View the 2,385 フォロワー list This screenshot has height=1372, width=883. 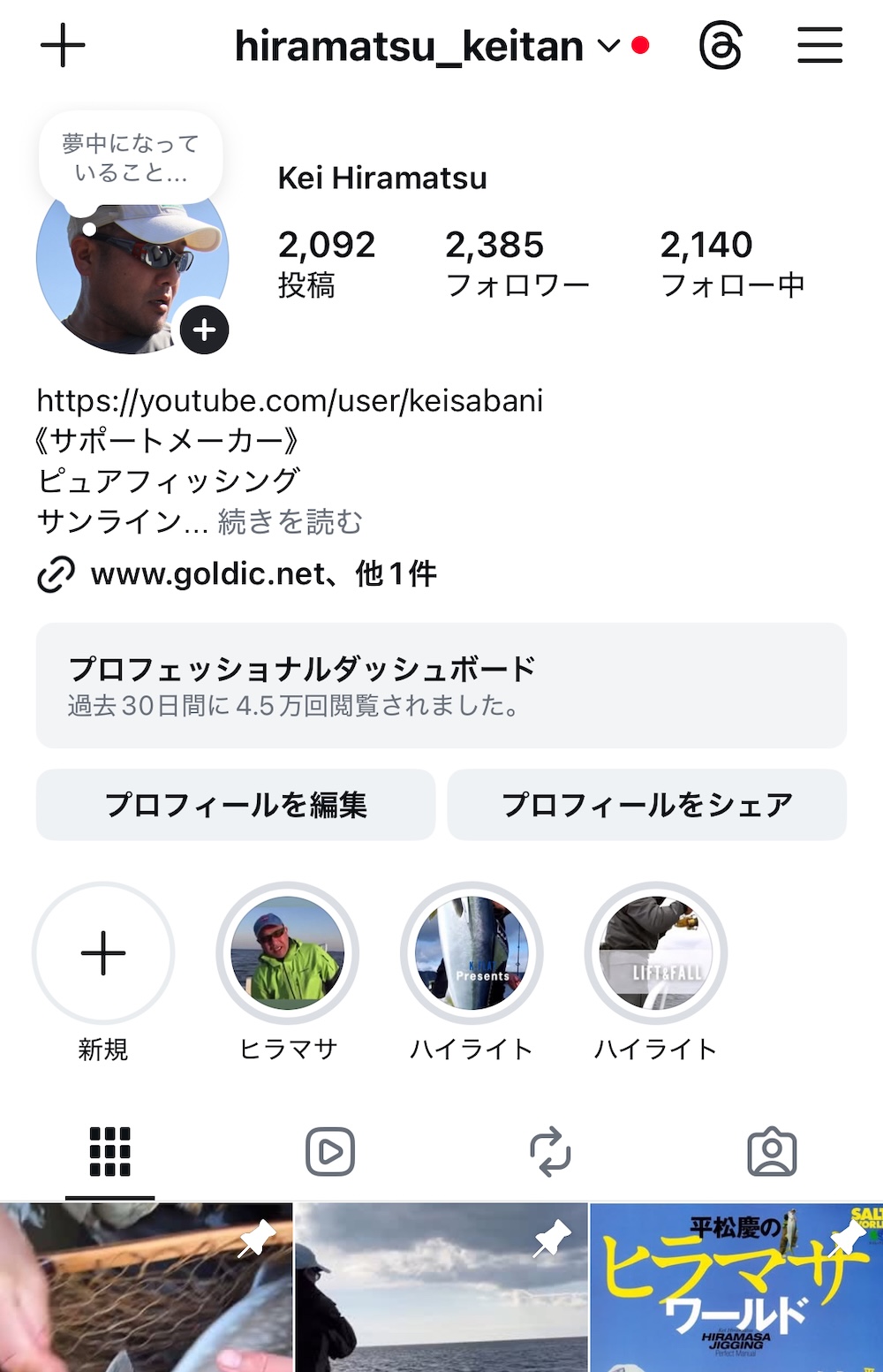(x=517, y=262)
